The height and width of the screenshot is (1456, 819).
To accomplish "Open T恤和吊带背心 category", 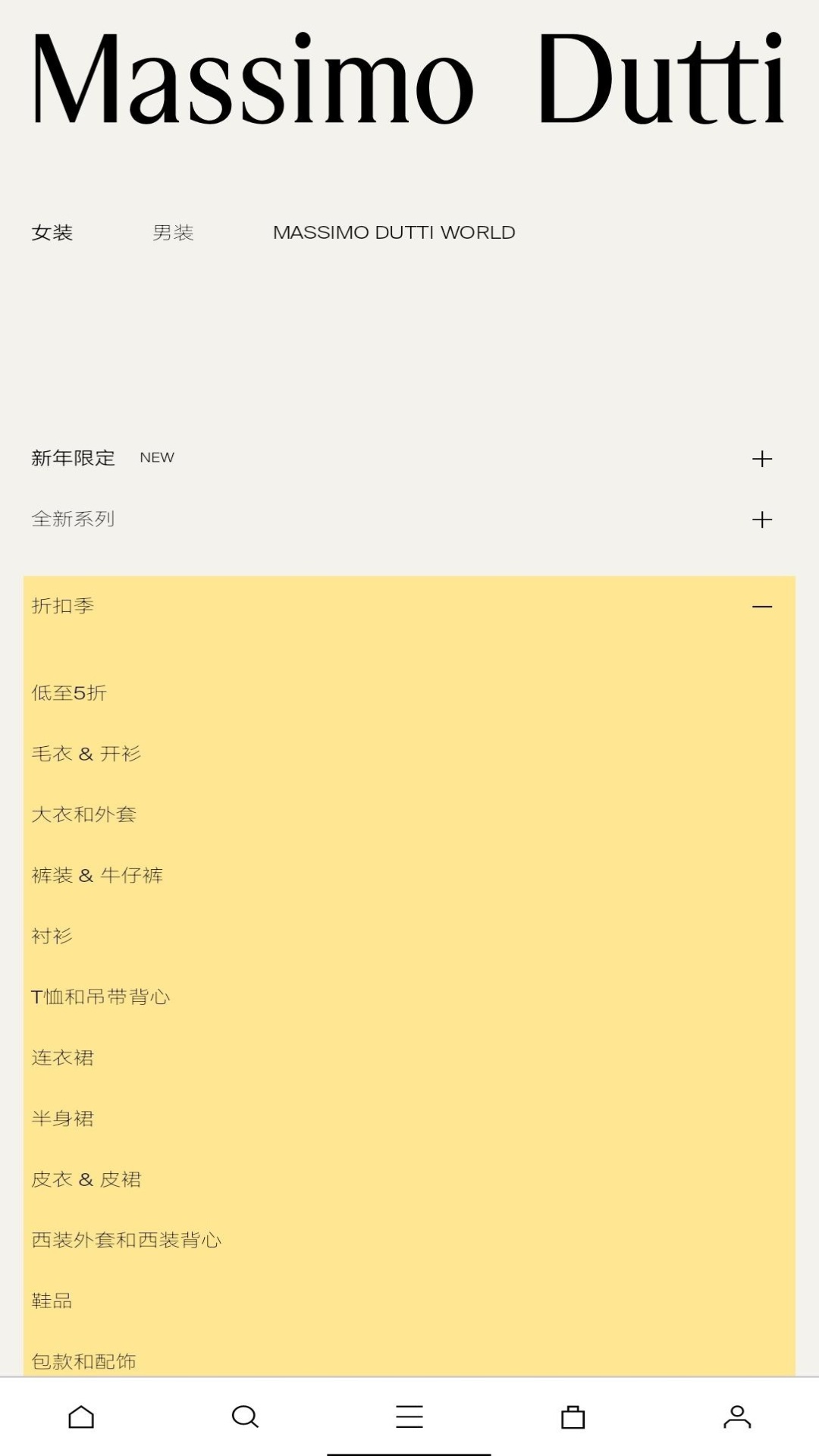I will pos(101,996).
